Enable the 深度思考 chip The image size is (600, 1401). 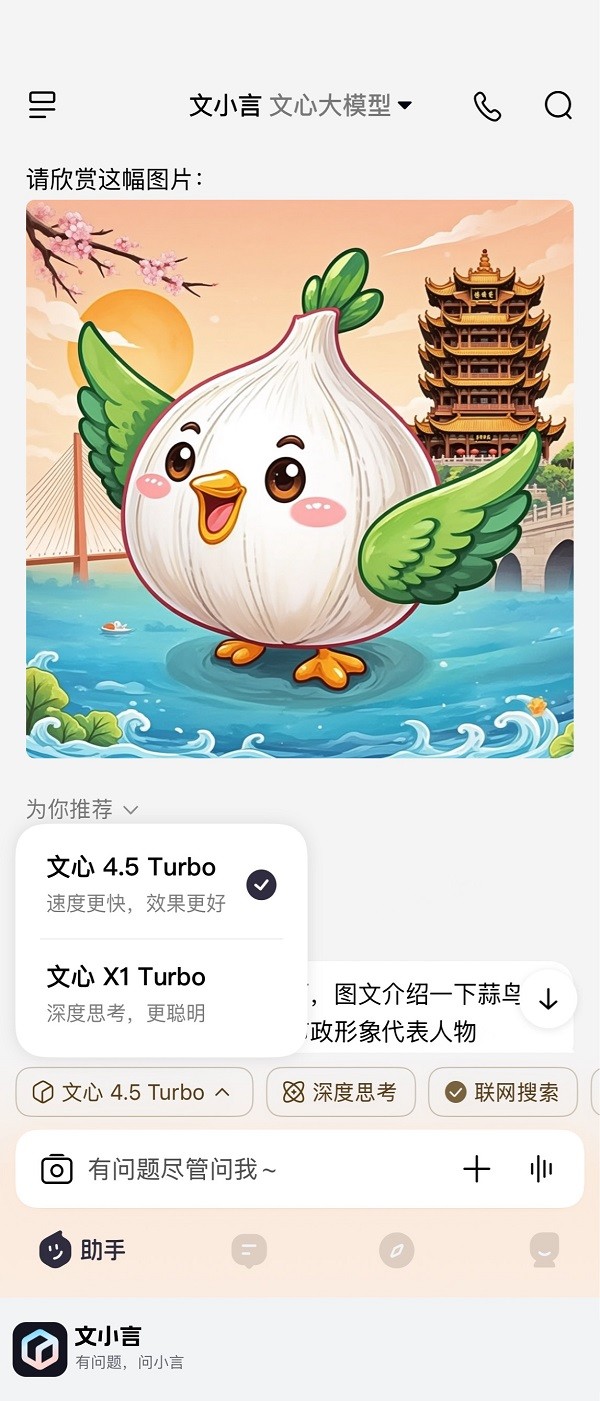tap(340, 1092)
